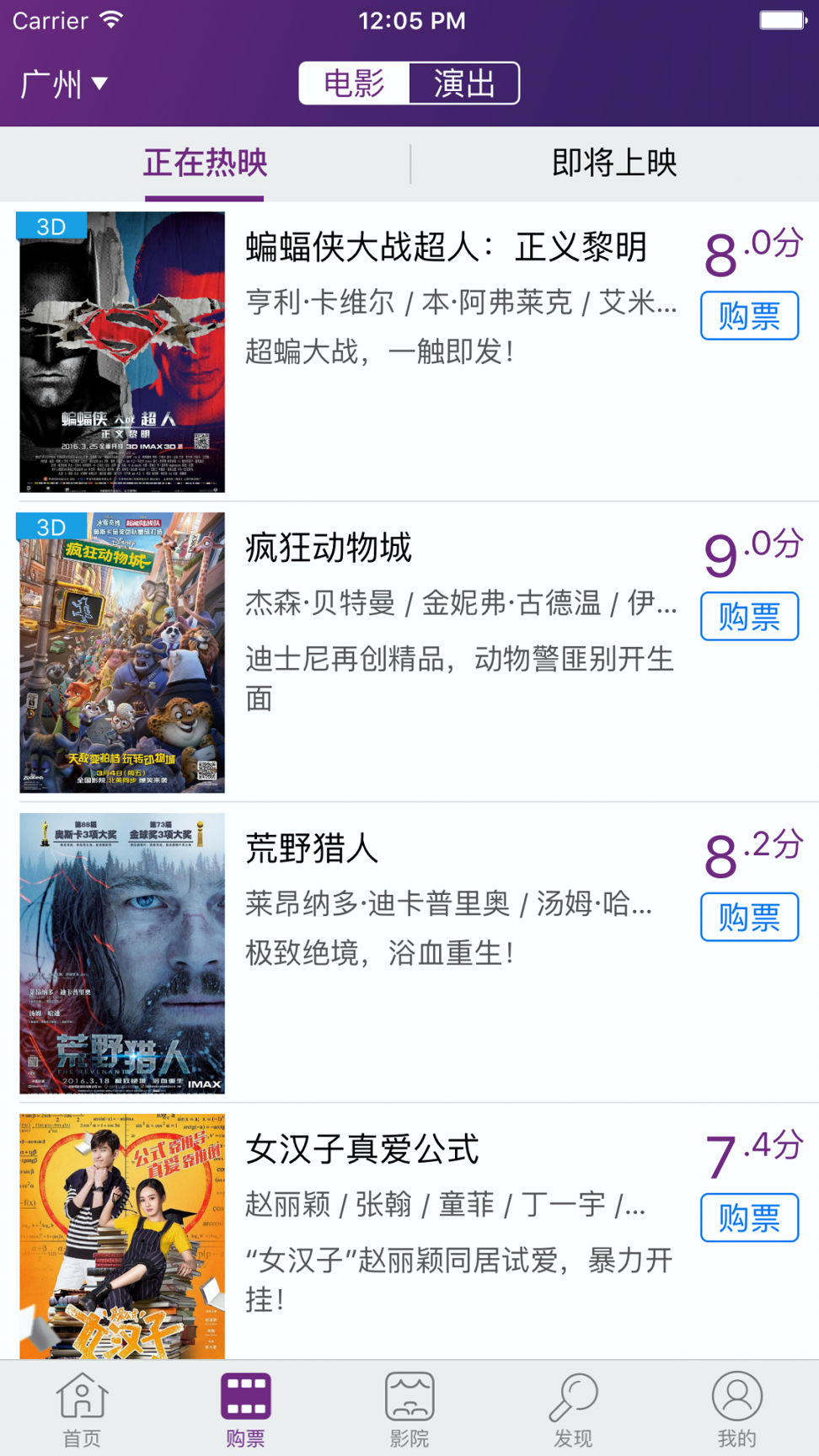Toggle to the 即将上映 upcoming tab
The width and height of the screenshot is (819, 1456).
615,163
